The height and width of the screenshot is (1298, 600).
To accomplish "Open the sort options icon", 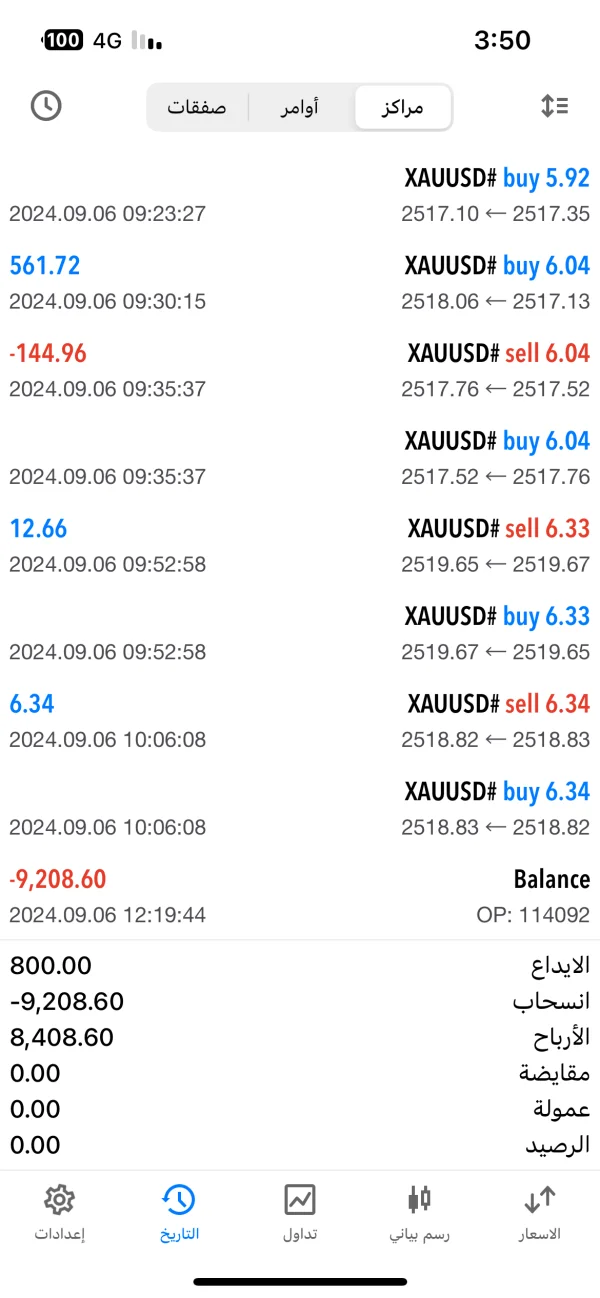I will click(554, 106).
